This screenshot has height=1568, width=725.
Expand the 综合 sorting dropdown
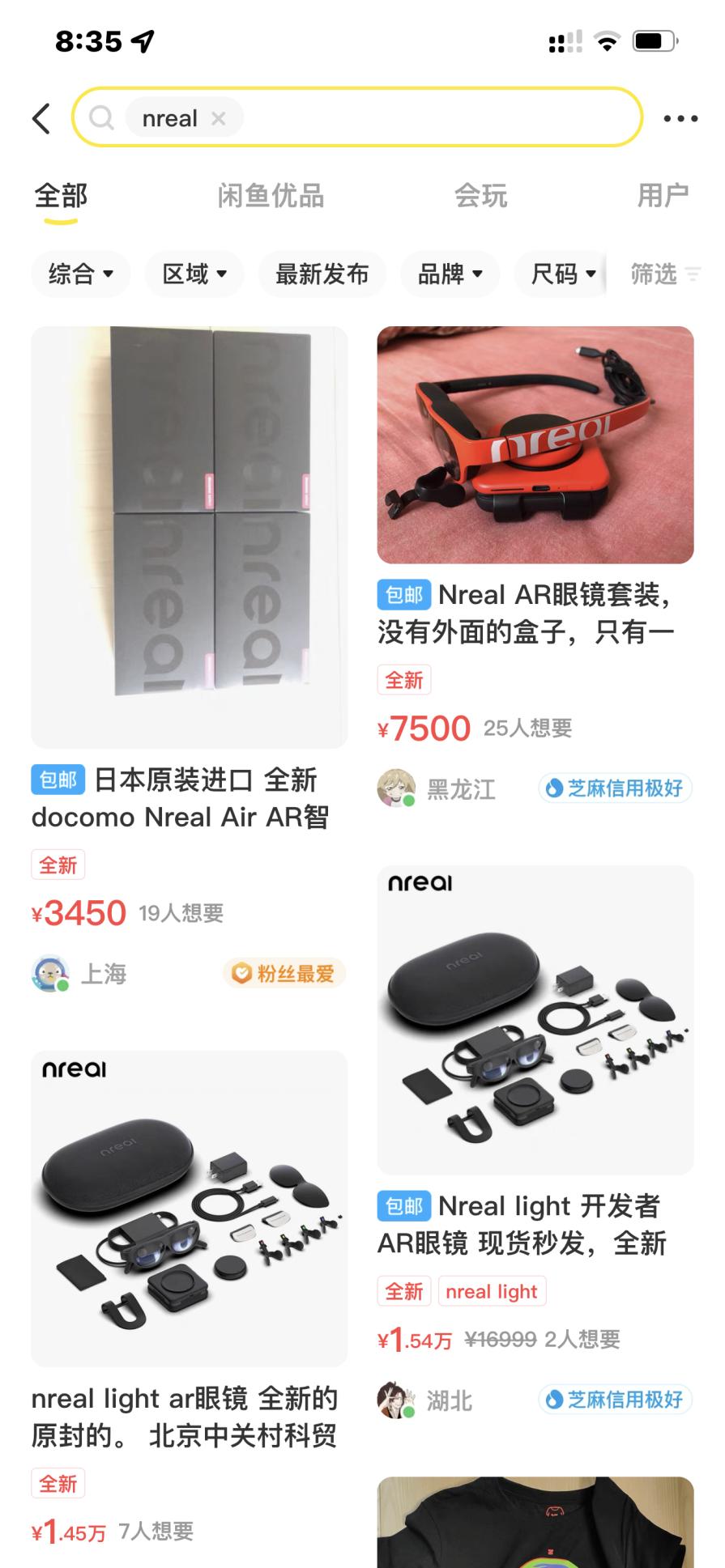click(x=80, y=274)
